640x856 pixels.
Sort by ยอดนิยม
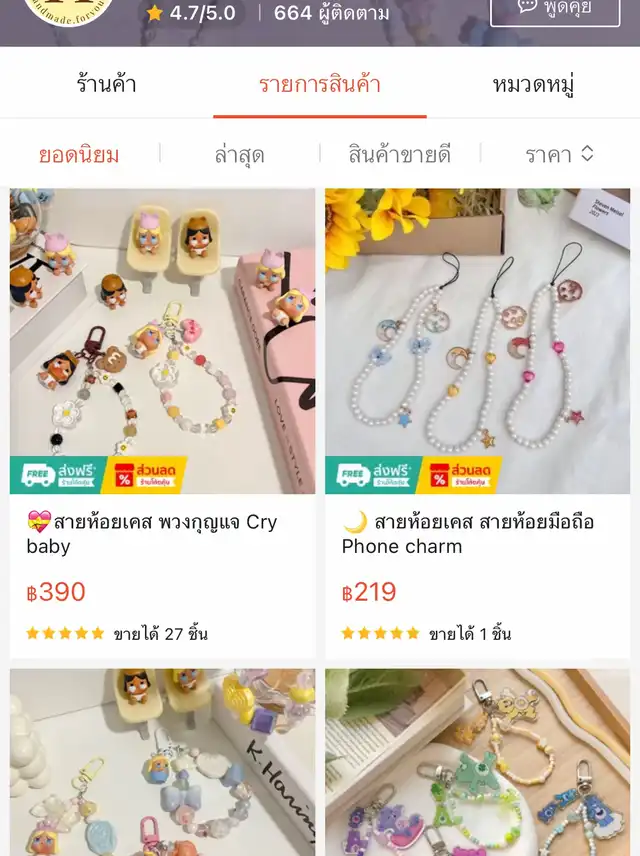pos(80,155)
